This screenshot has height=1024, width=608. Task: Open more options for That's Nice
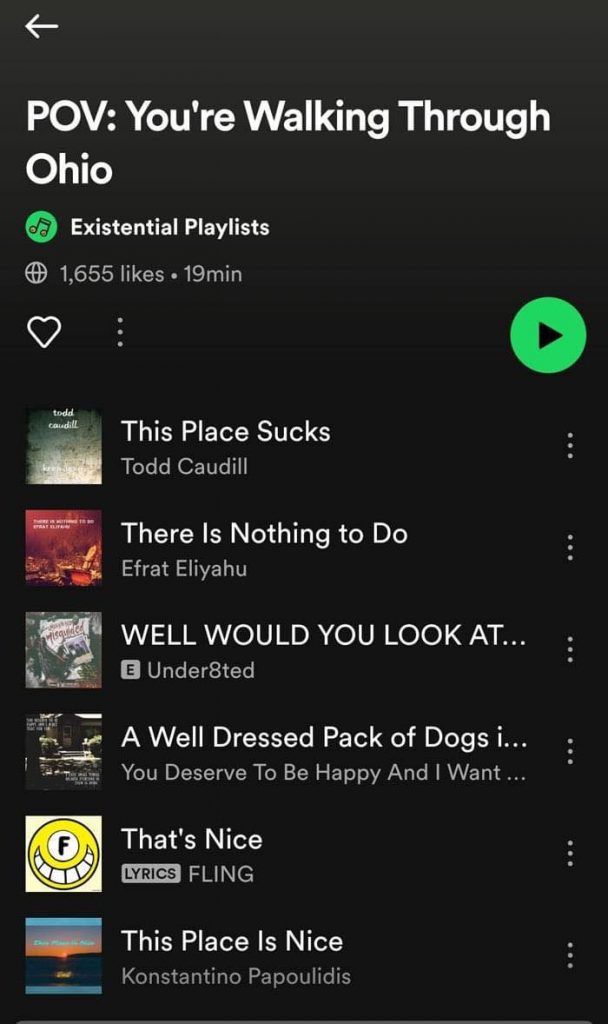click(570, 854)
